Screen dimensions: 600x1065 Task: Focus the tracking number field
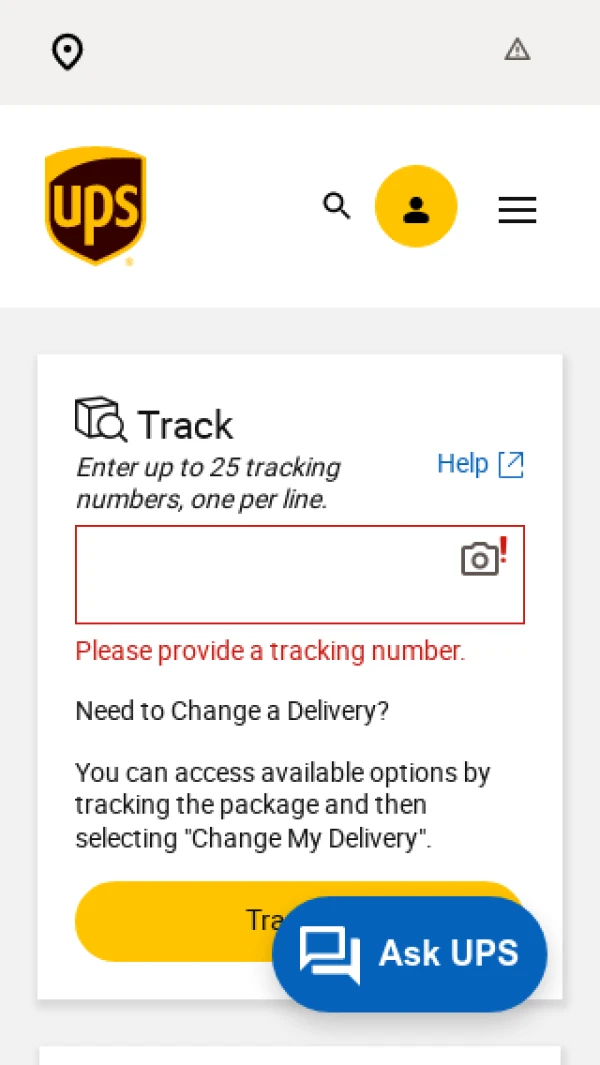click(x=260, y=575)
